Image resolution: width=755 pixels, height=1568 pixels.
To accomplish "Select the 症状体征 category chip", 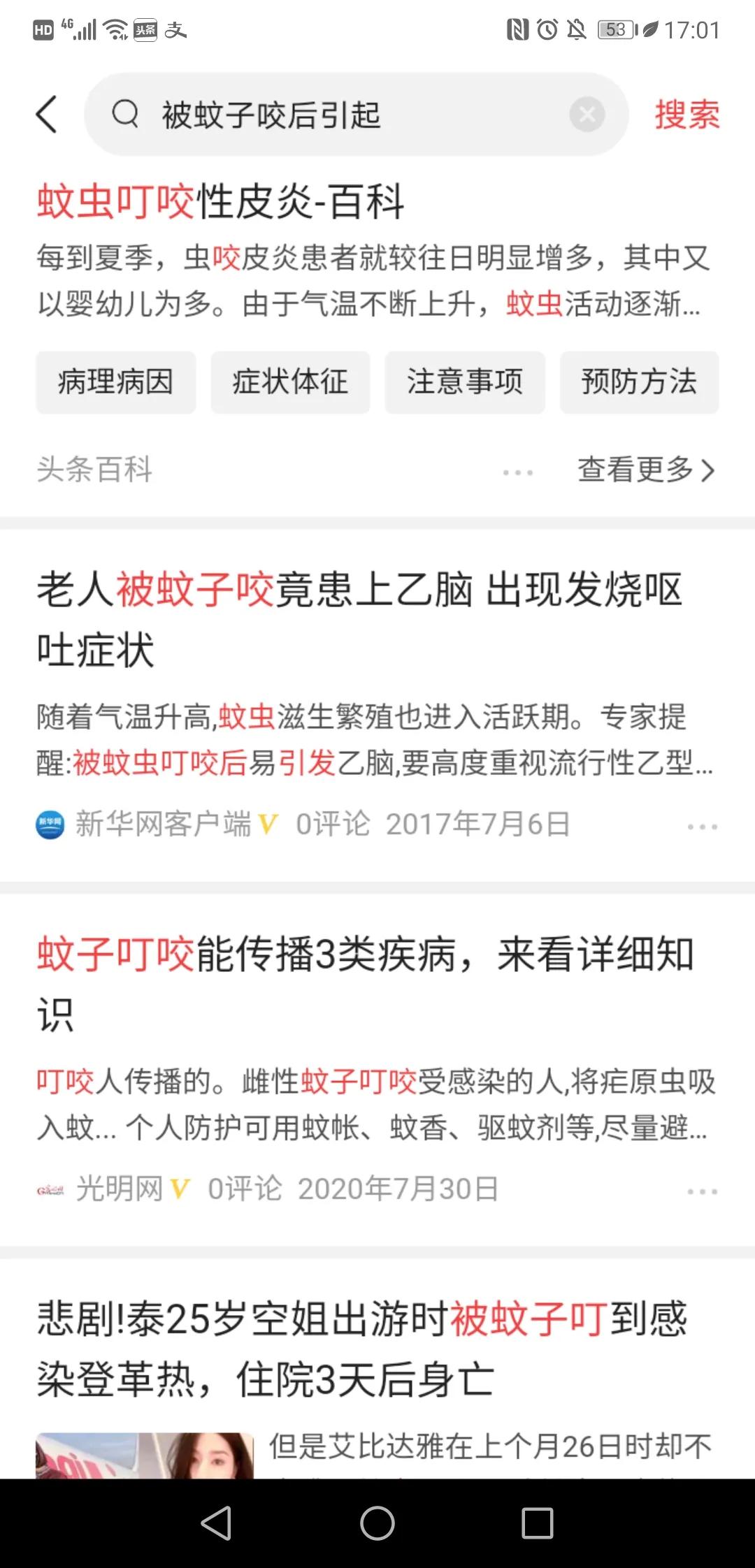I will point(290,382).
